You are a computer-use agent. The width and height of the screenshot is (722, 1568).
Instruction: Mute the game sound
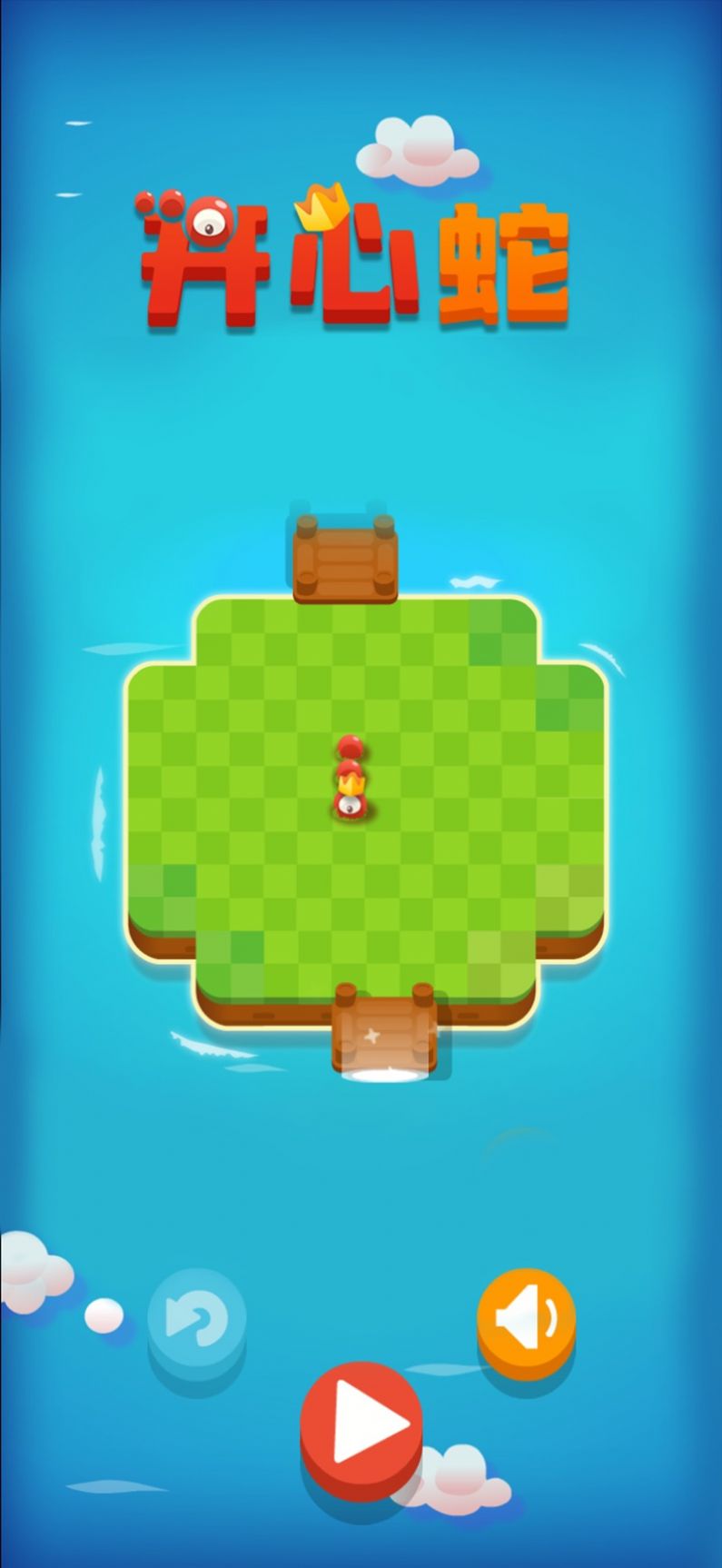click(x=526, y=1315)
